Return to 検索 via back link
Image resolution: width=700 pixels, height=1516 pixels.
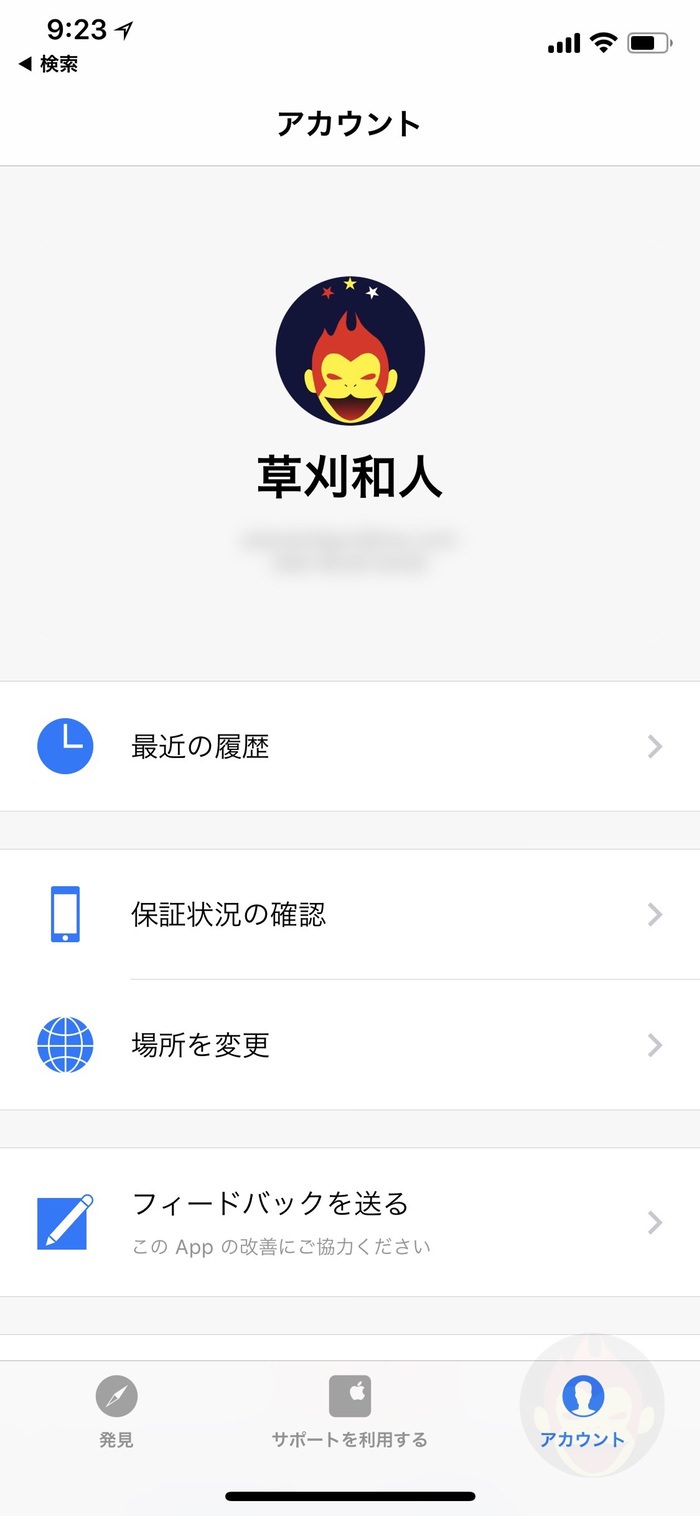coord(49,65)
